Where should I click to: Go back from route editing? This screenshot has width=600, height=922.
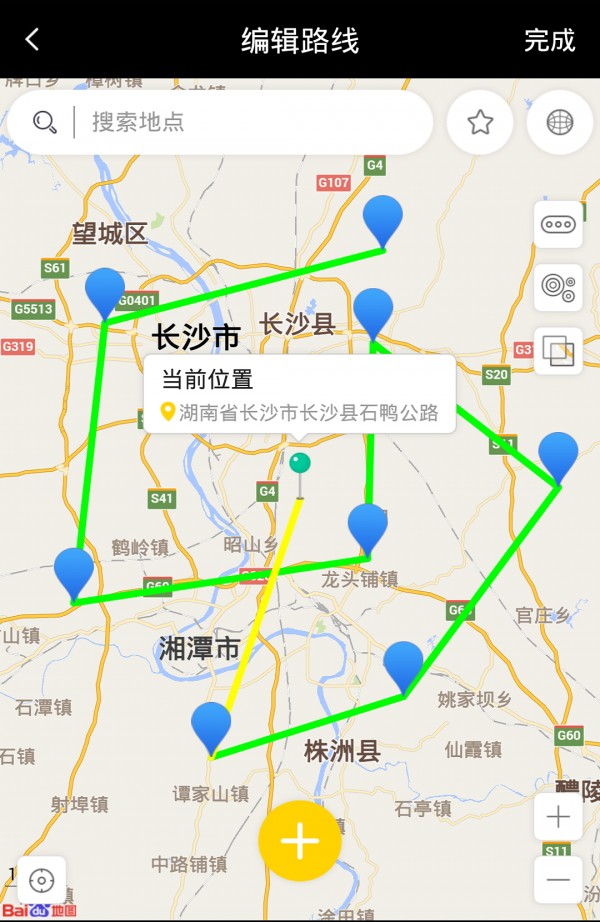[x=33, y=40]
